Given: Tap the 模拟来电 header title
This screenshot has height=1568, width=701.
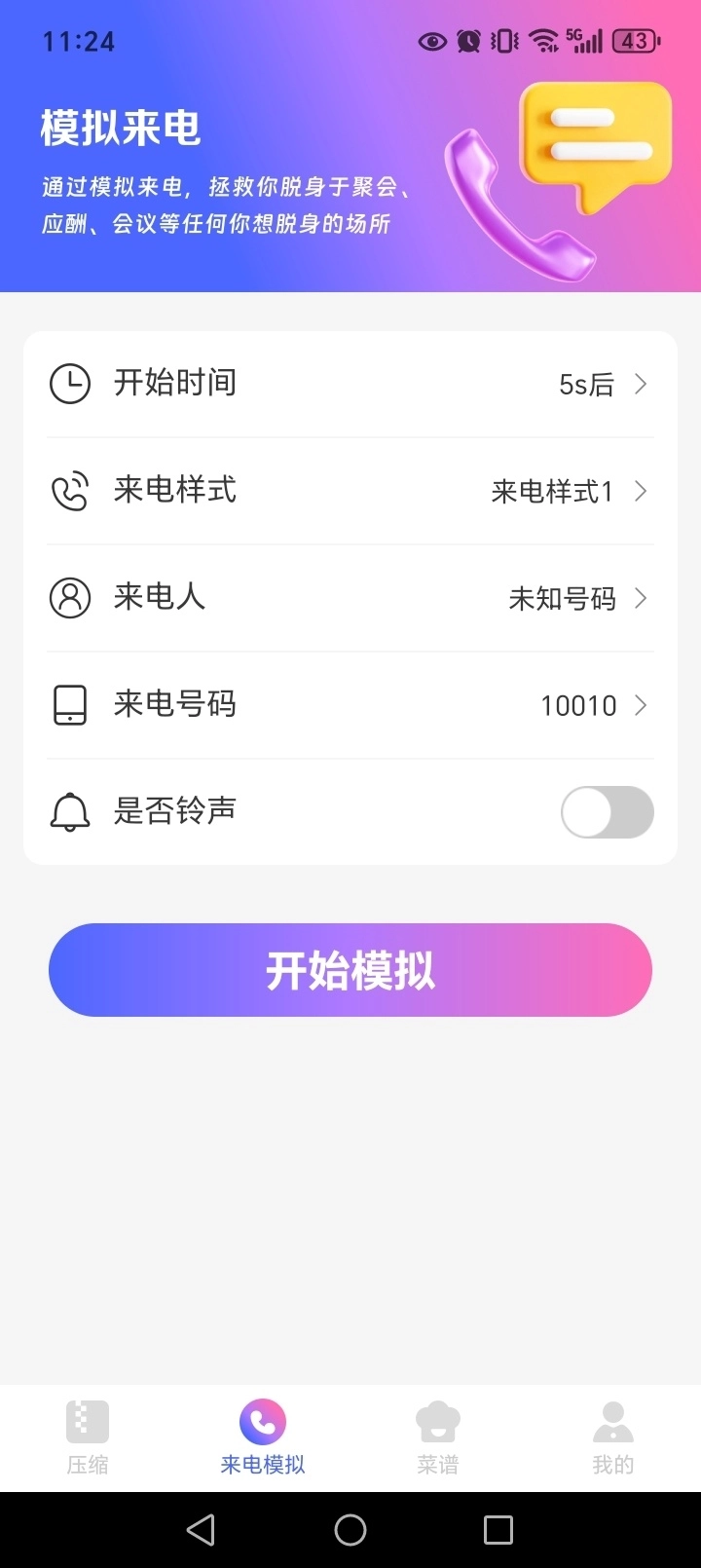Looking at the screenshot, I should (x=119, y=128).
